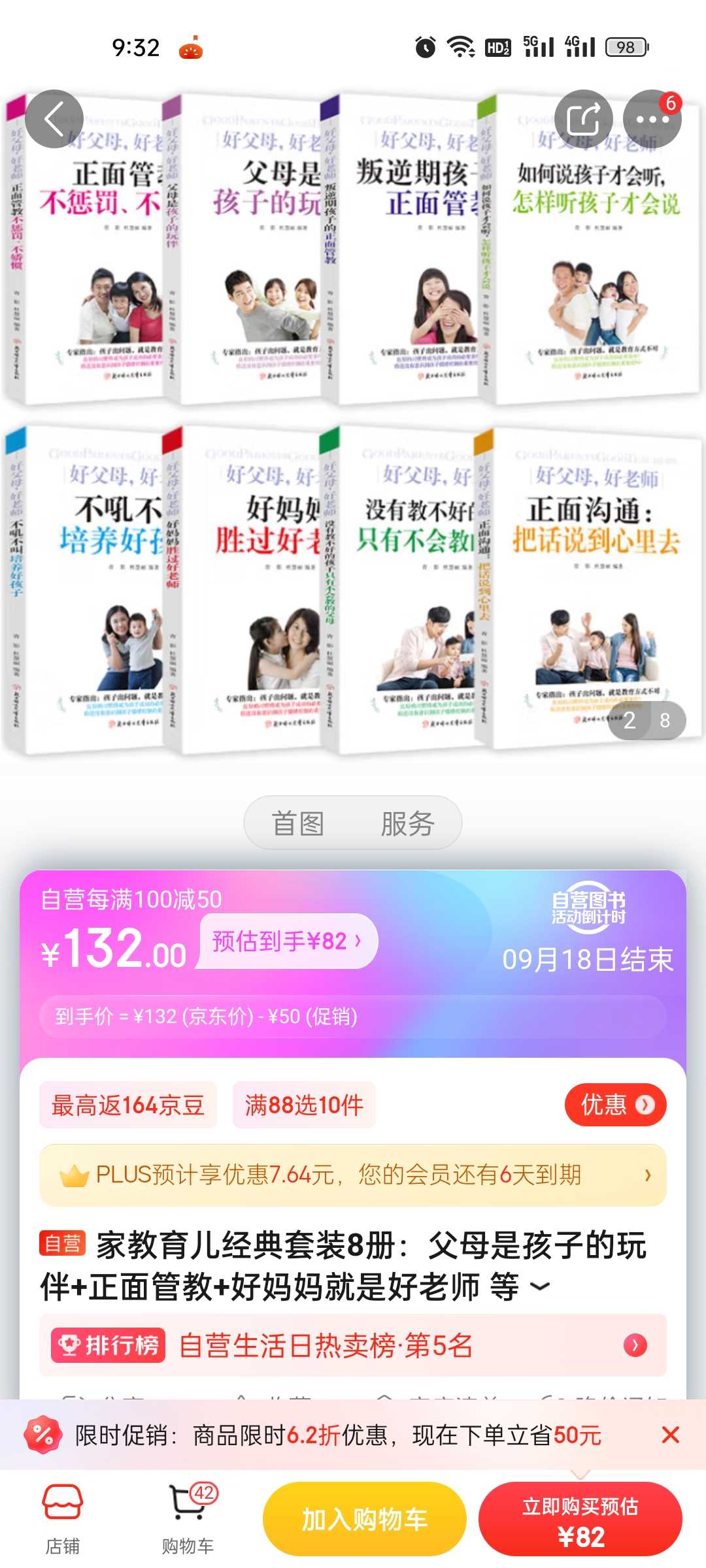
Task: Open the 购物车 shopping cart
Action: [x=188, y=1518]
